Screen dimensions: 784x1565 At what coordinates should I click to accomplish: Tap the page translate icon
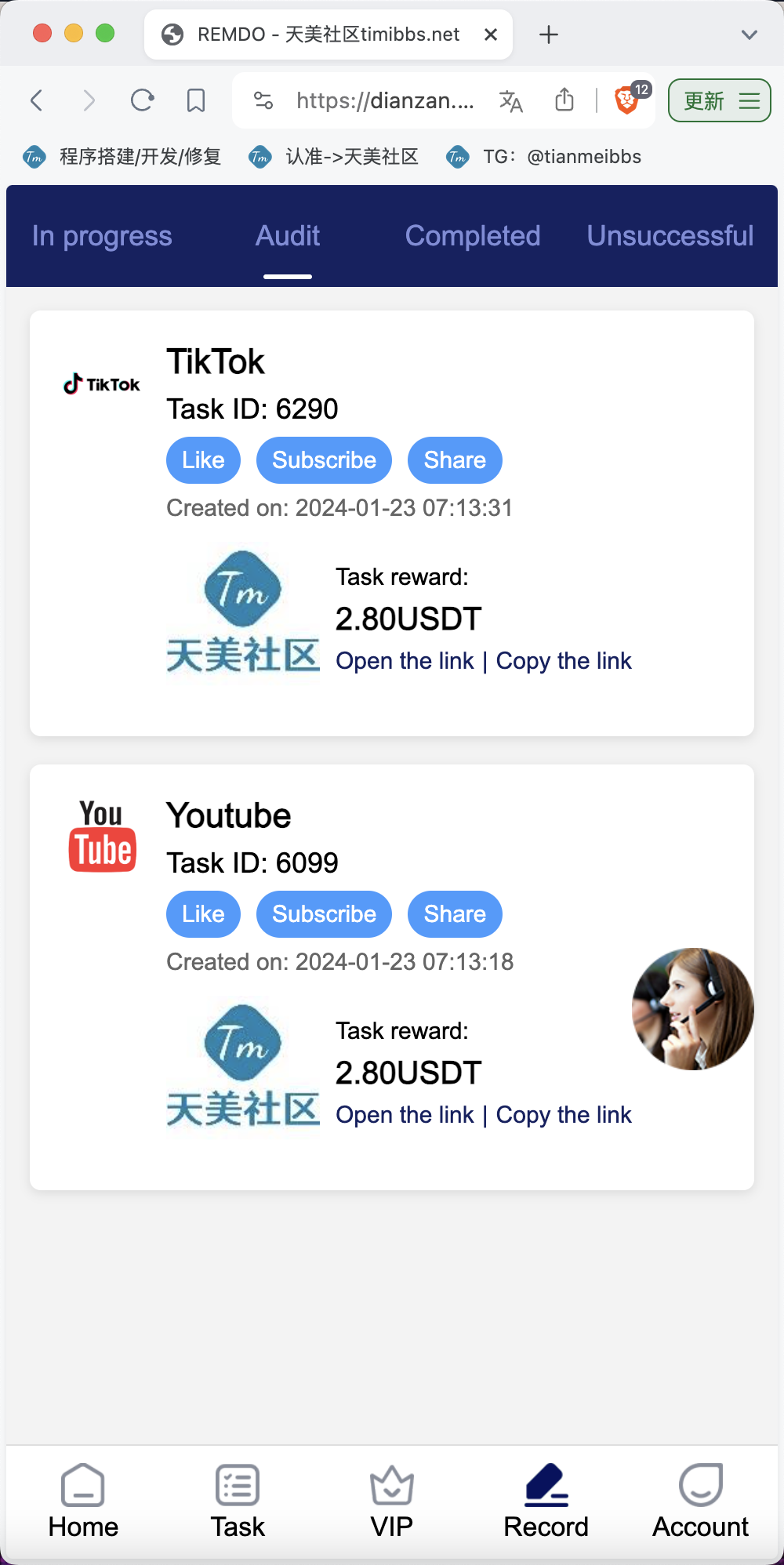[x=511, y=100]
